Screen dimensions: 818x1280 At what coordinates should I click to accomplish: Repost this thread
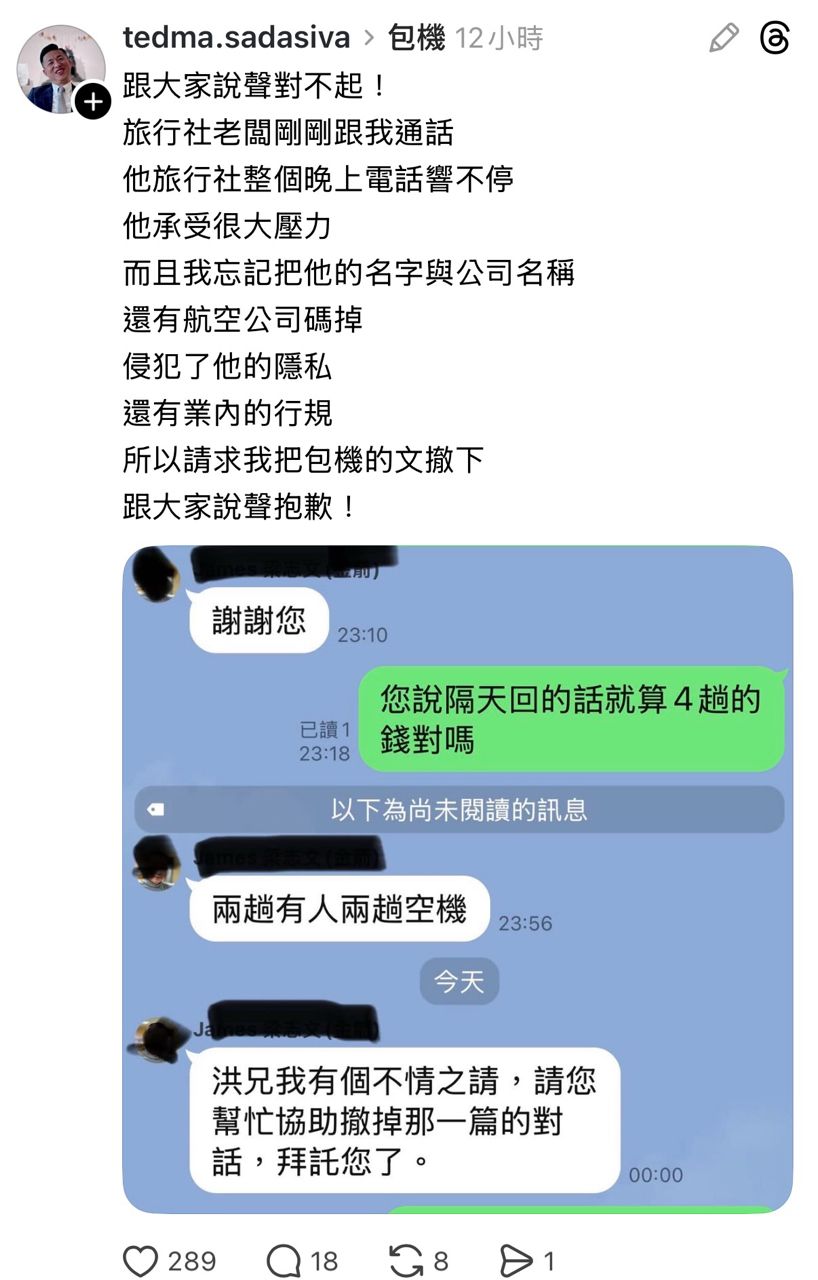[405, 1261]
